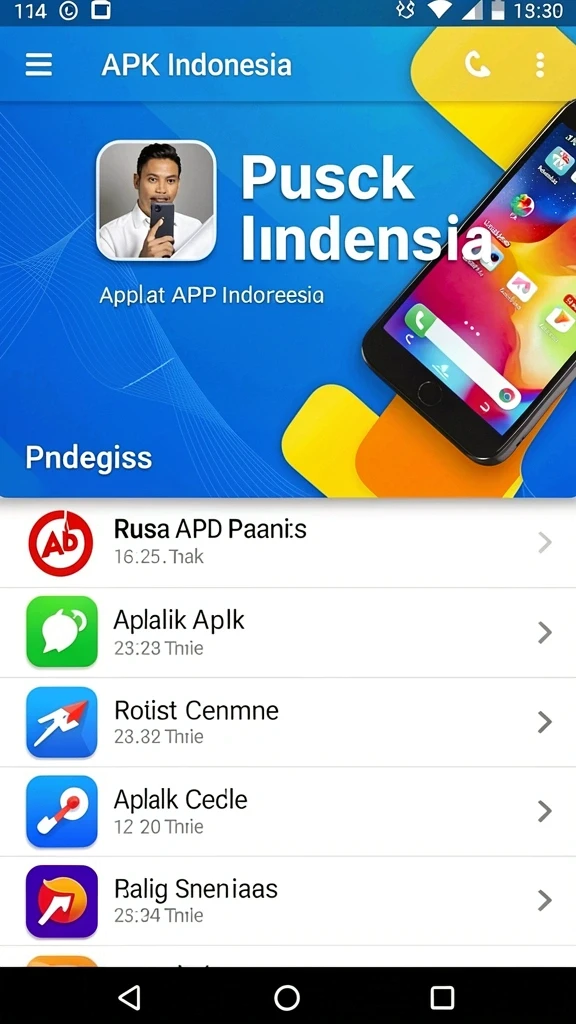Tap the system home button

point(287,997)
